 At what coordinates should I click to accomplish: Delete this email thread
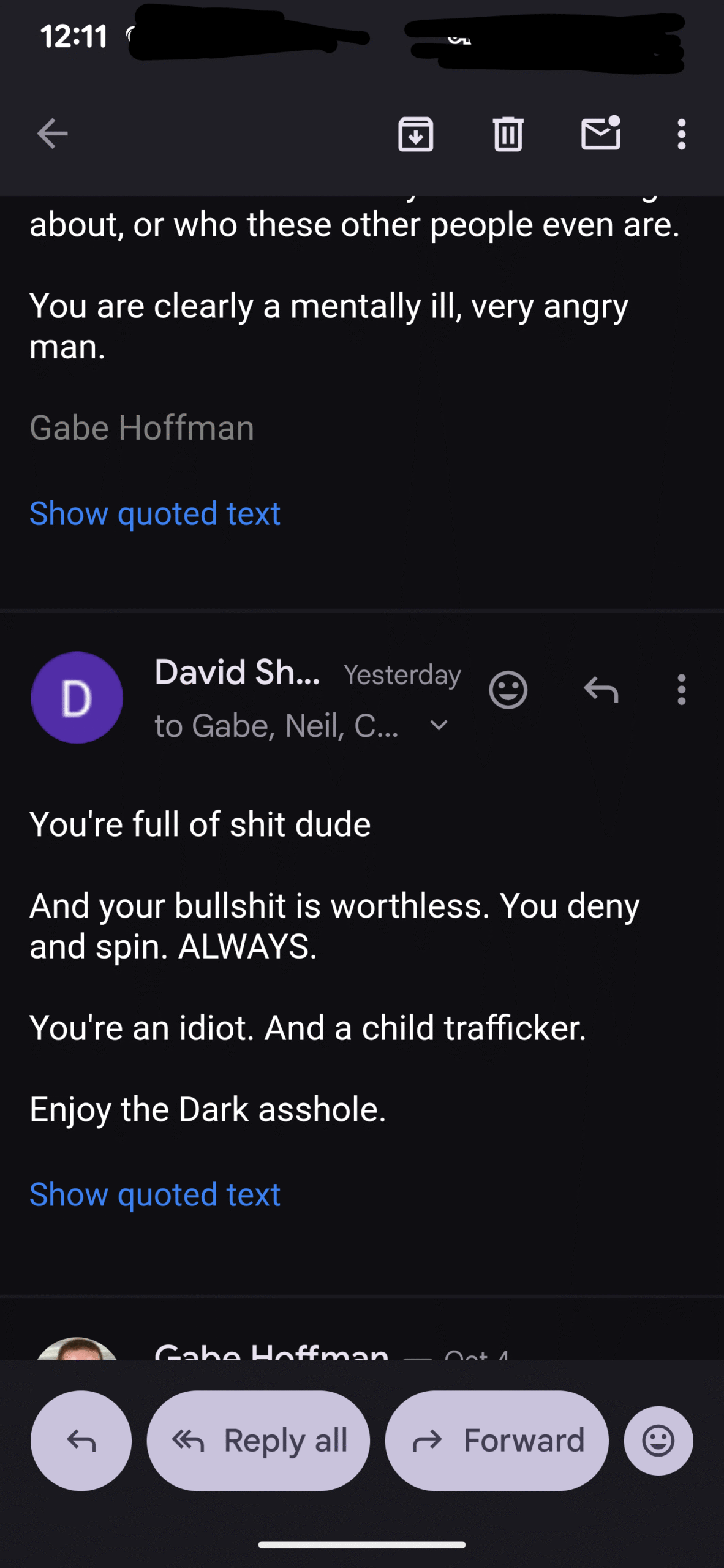coord(508,134)
